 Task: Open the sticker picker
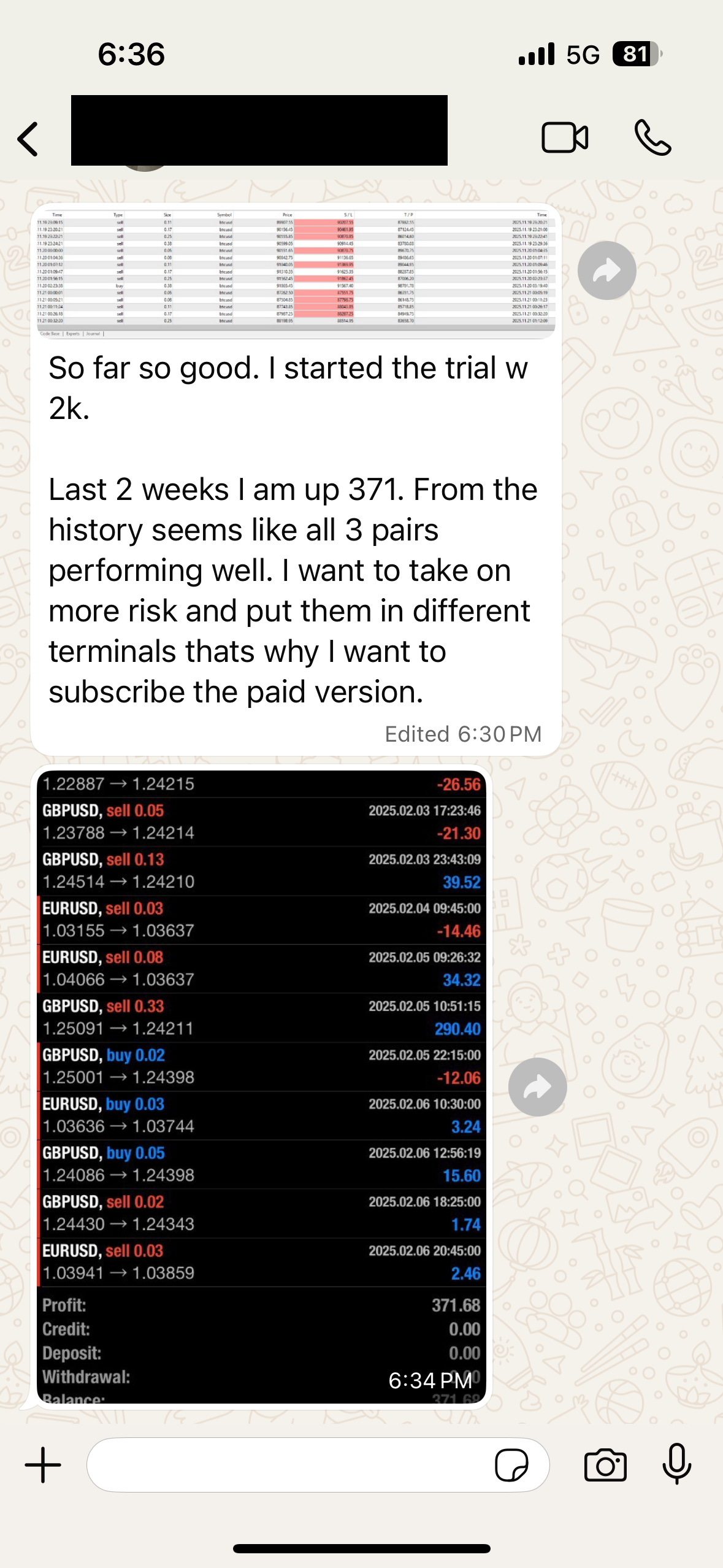point(511,1465)
